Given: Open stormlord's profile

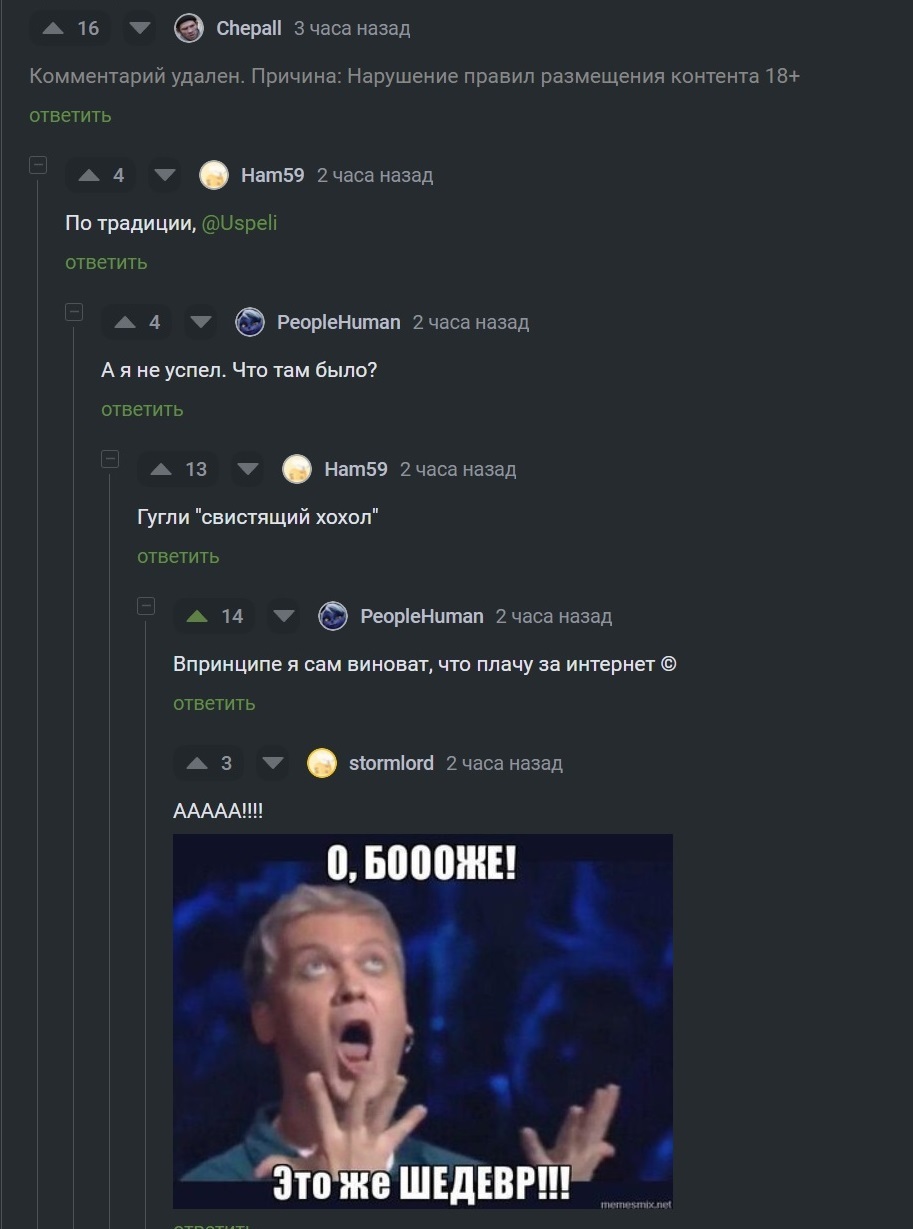Looking at the screenshot, I should [x=390, y=764].
